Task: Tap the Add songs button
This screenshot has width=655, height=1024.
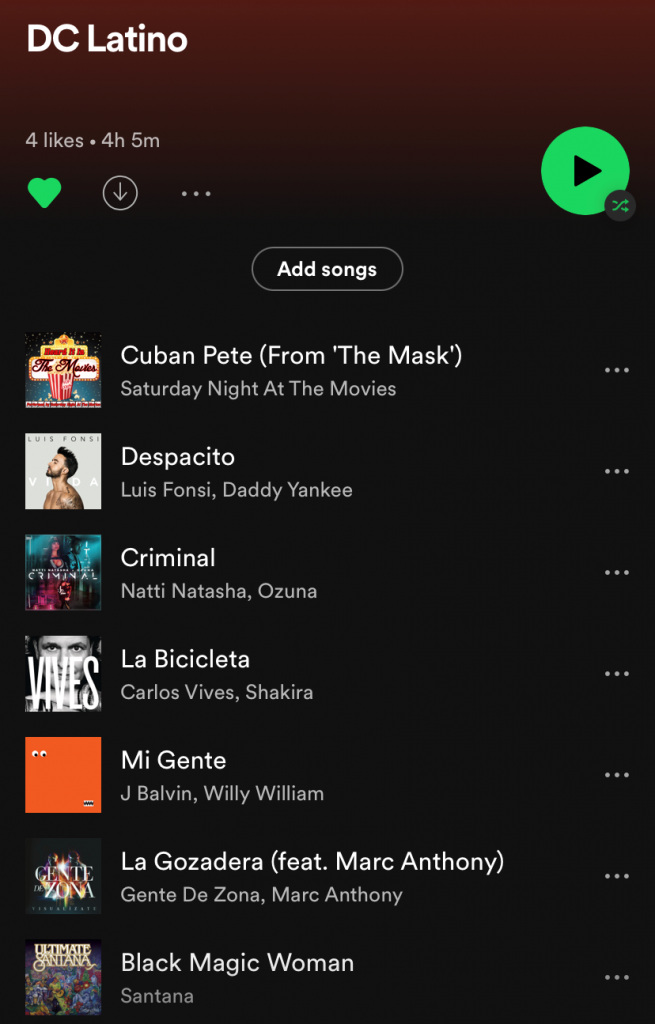Action: tap(327, 269)
